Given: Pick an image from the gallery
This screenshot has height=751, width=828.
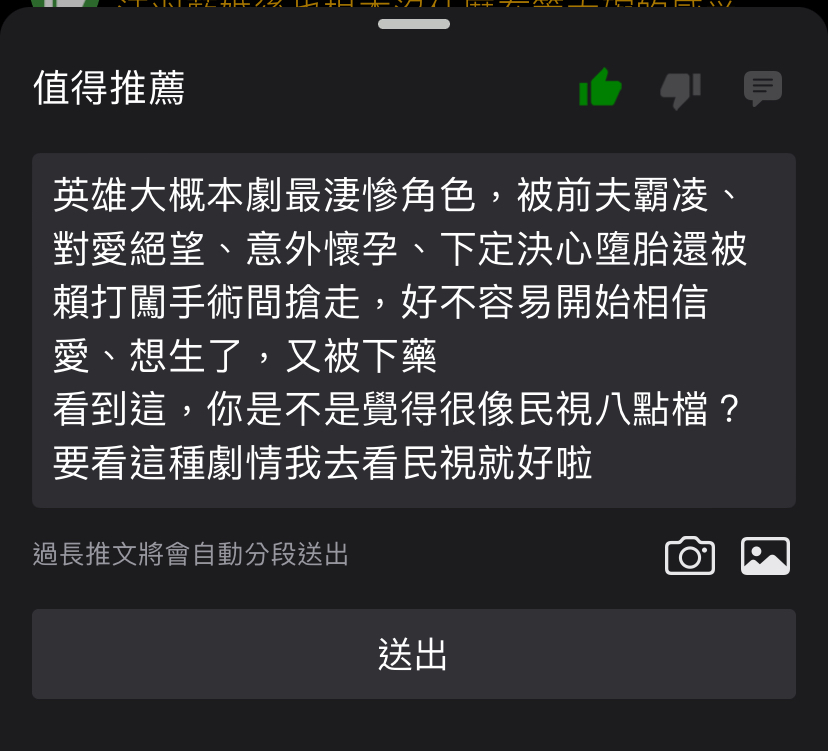Looking at the screenshot, I should [765, 556].
